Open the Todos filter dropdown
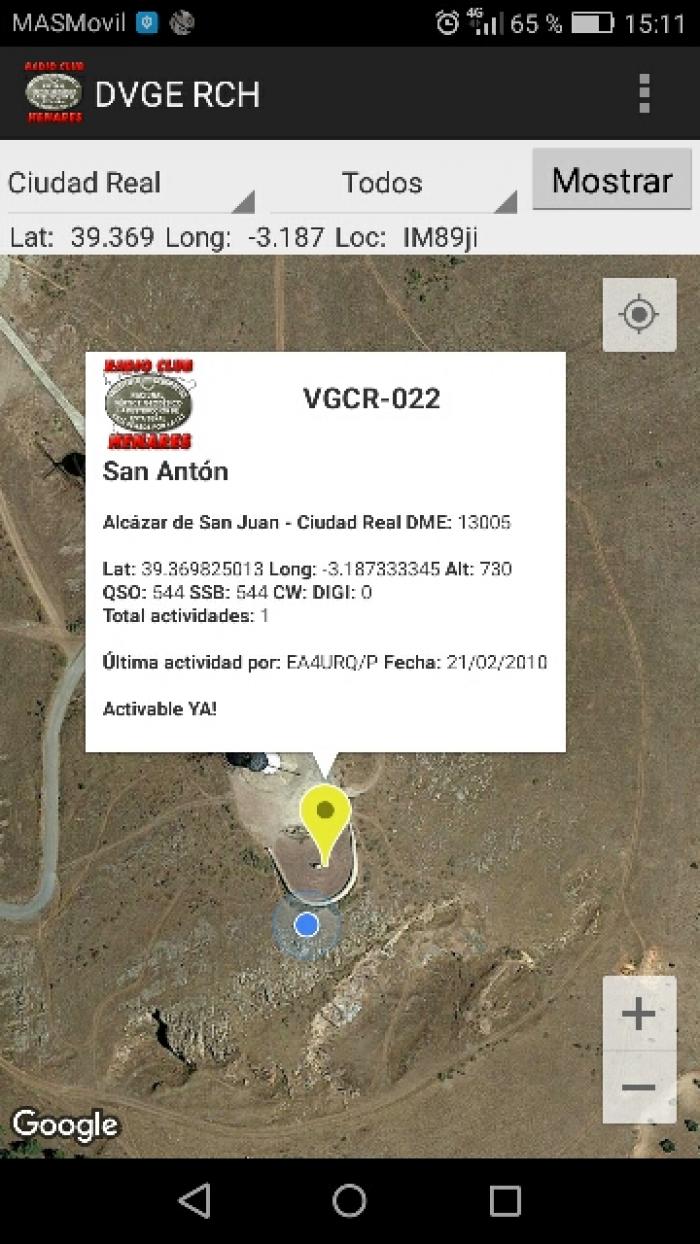This screenshot has width=700, height=1244. click(394, 184)
